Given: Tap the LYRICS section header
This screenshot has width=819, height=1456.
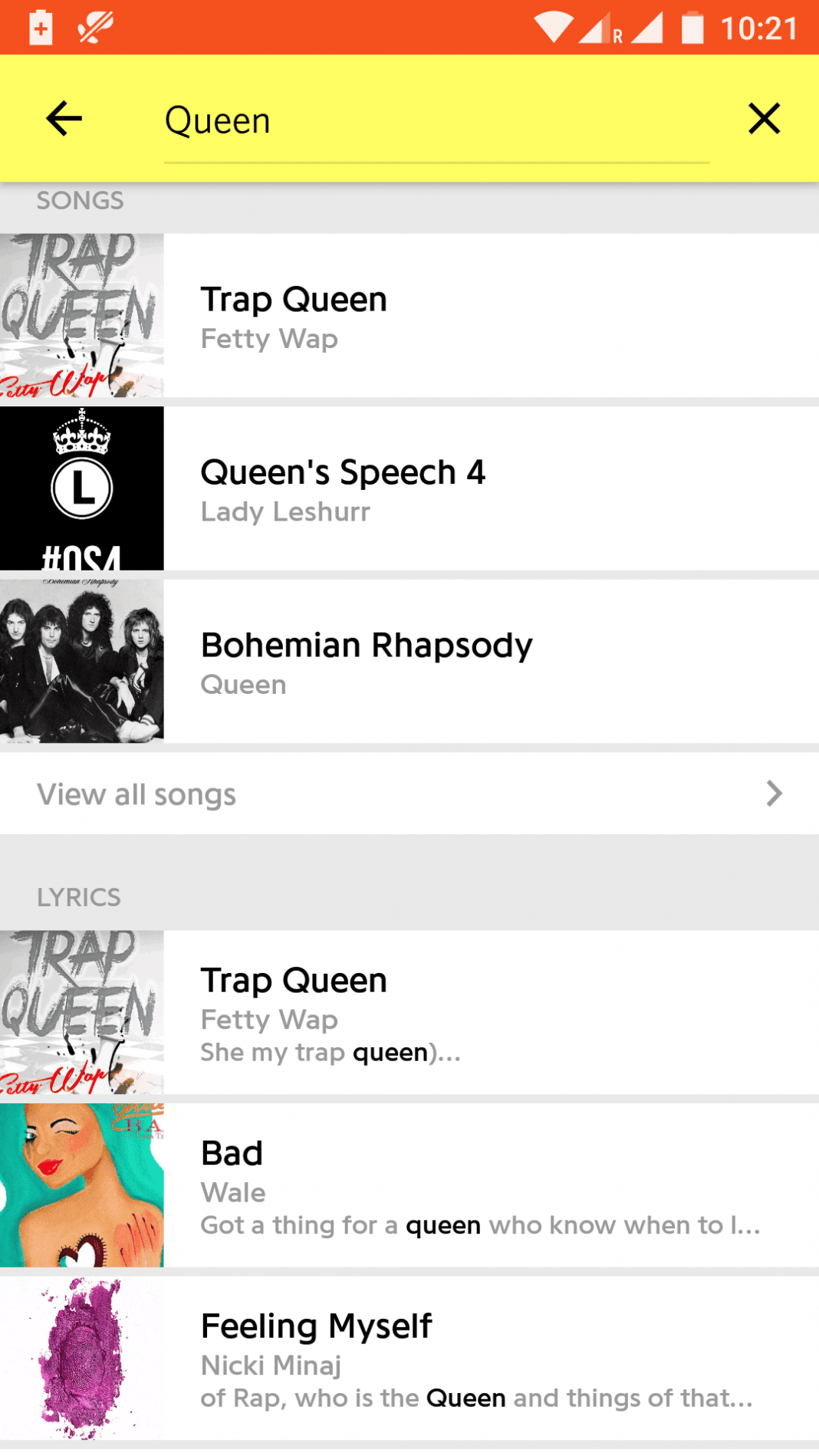Looking at the screenshot, I should tap(79, 897).
